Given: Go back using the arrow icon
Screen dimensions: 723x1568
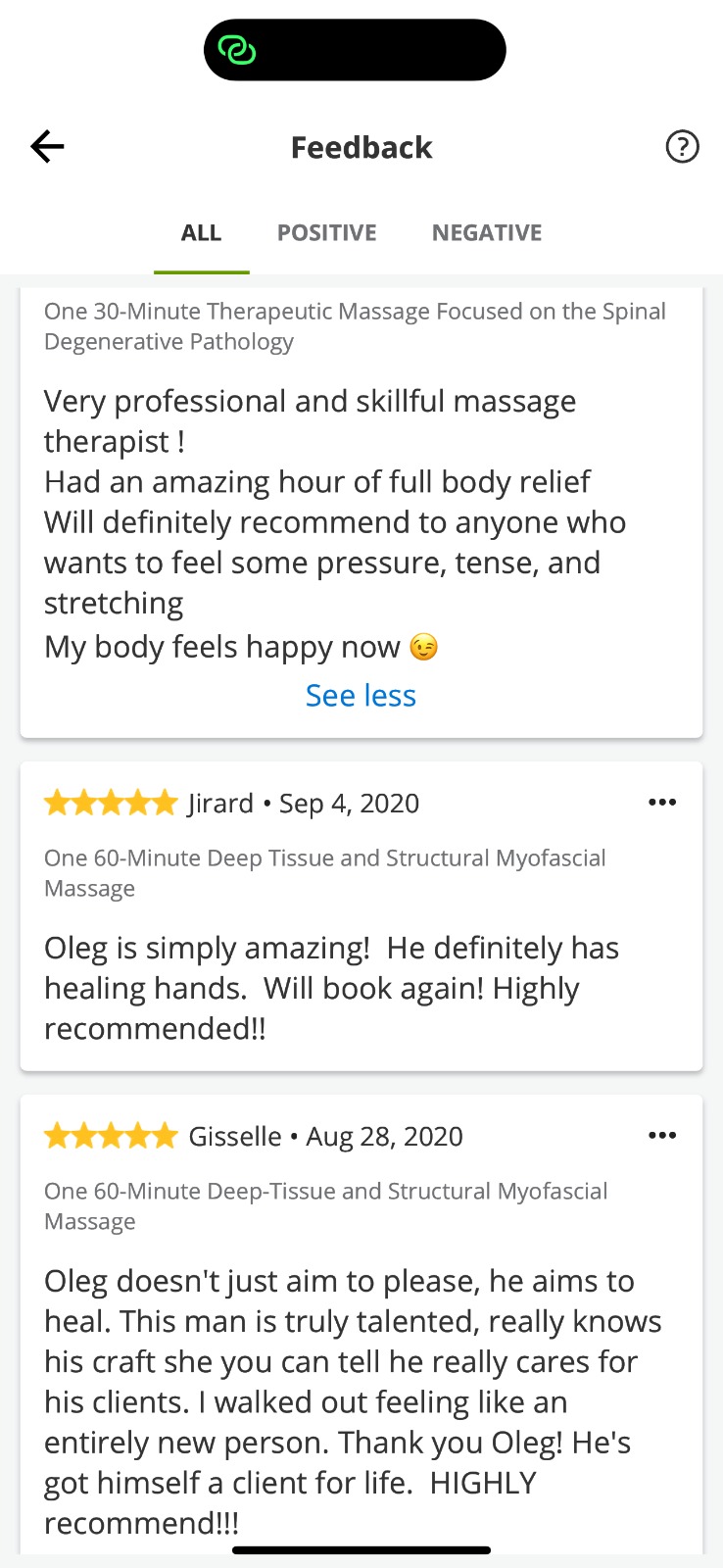Looking at the screenshot, I should [47, 147].
